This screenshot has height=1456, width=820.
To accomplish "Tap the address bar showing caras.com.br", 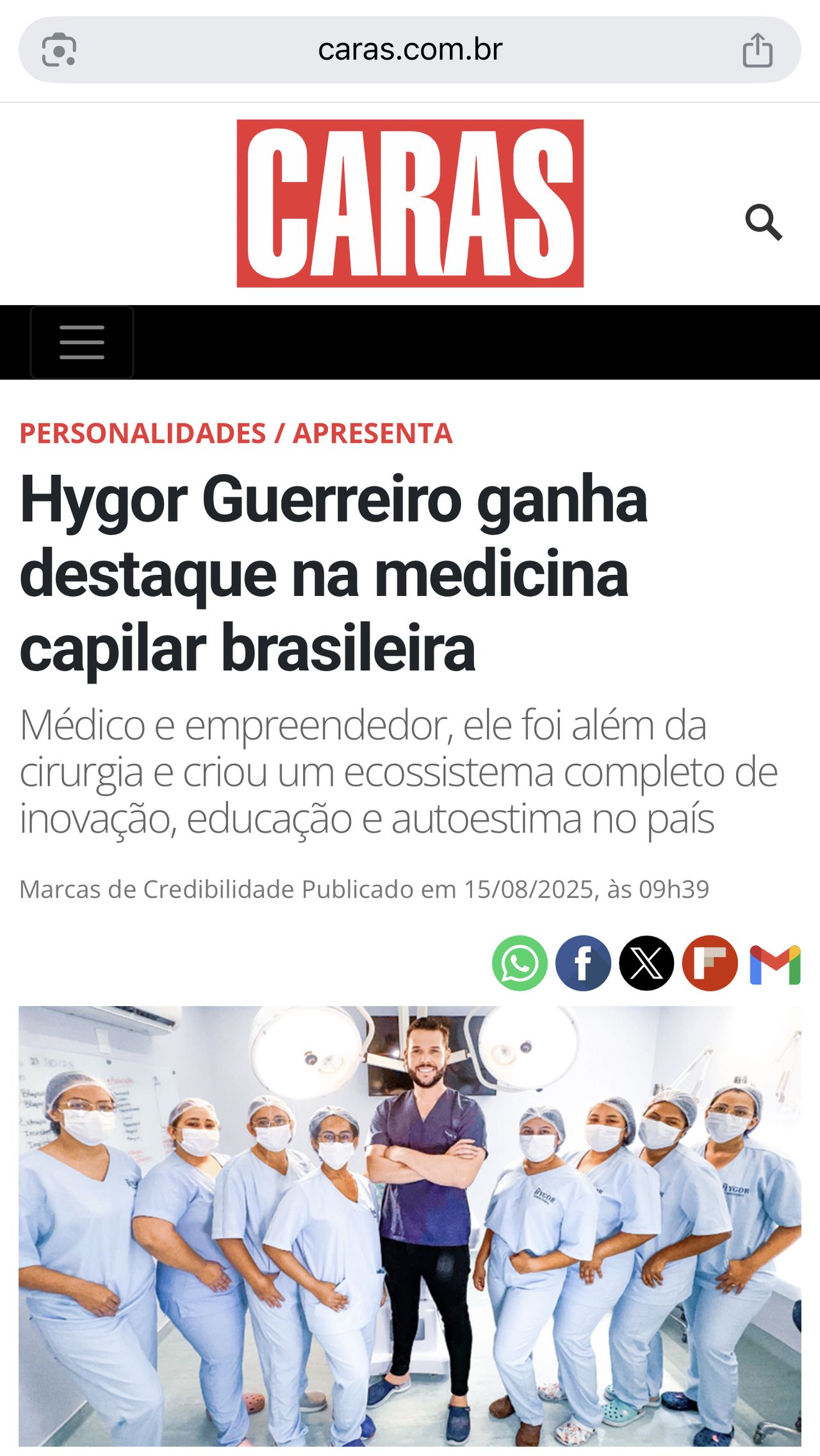I will click(x=410, y=50).
